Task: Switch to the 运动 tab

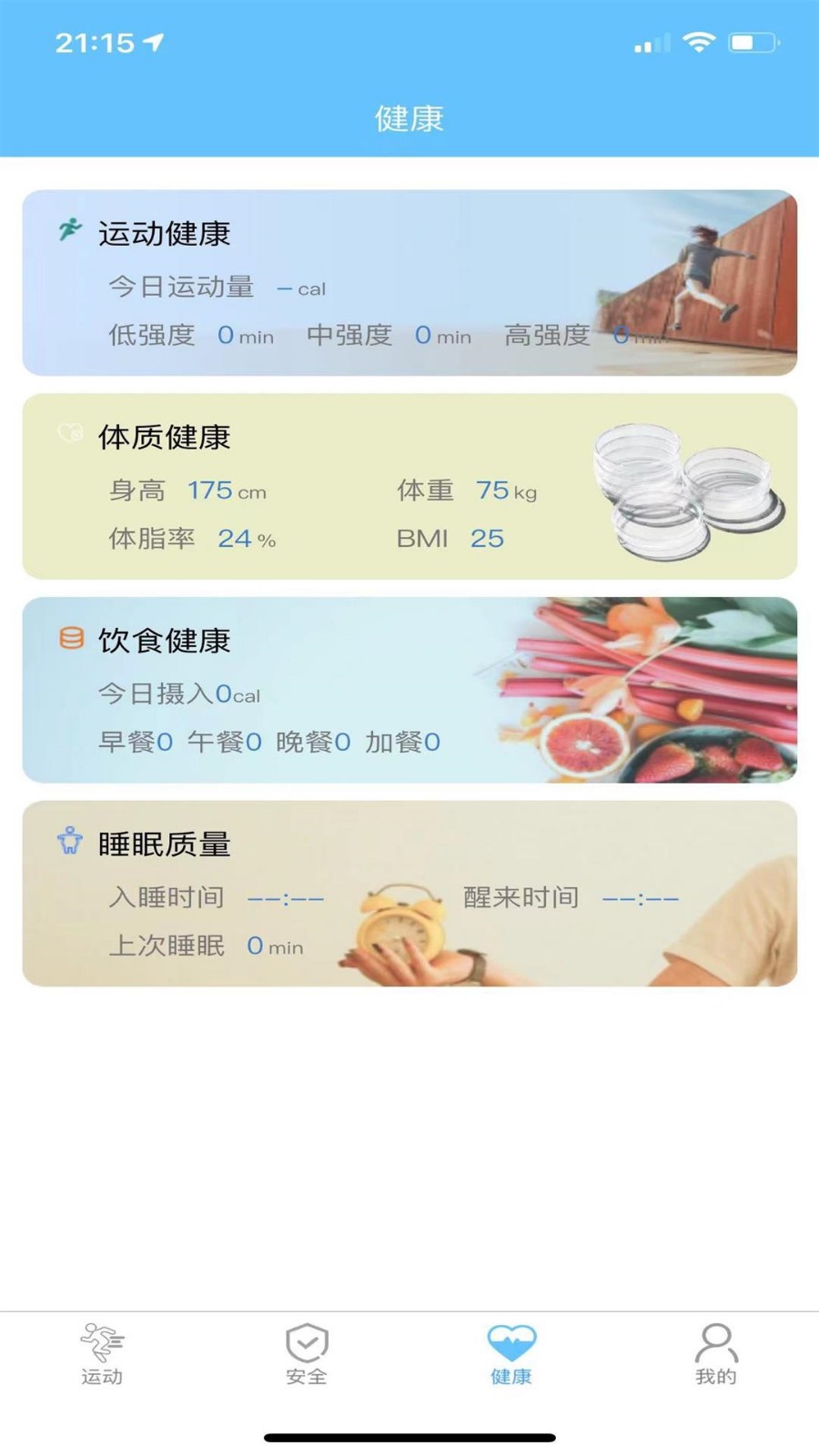Action: (x=102, y=1354)
